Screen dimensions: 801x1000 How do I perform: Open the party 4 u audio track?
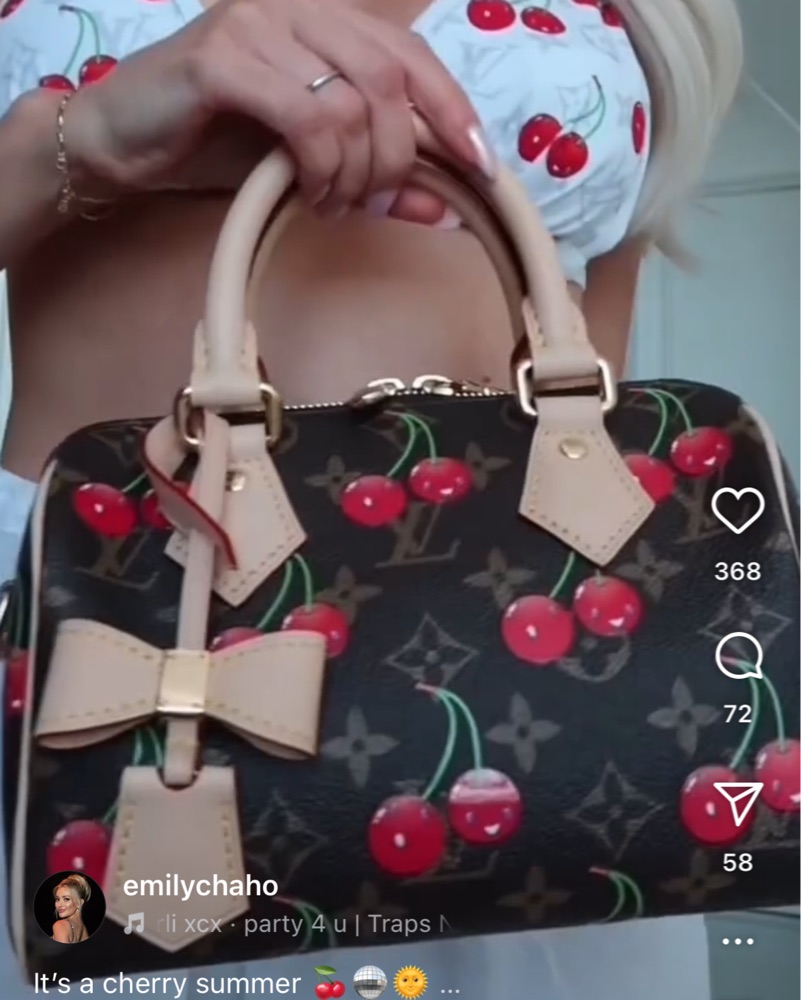290,924
